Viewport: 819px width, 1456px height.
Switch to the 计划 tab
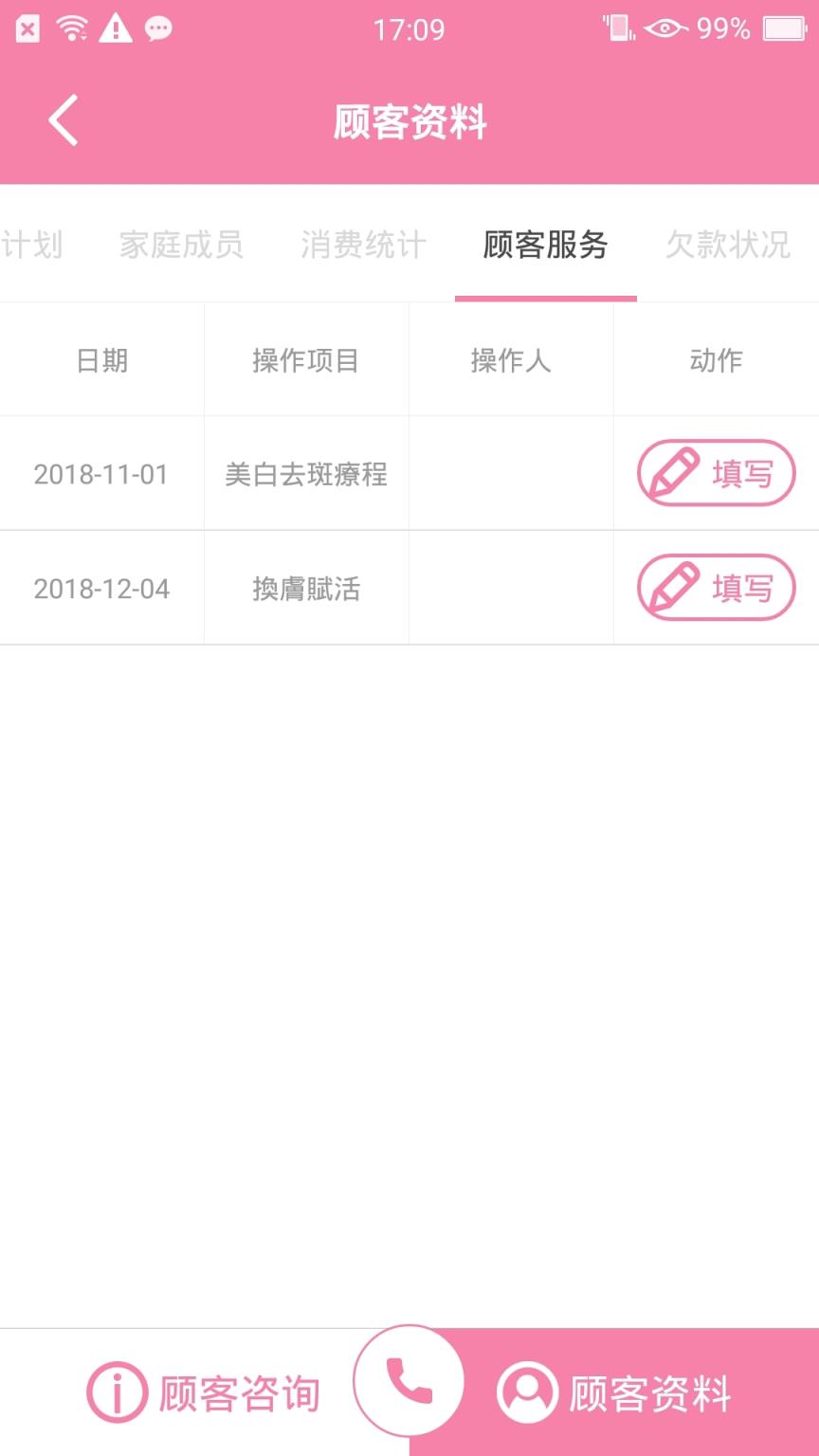coord(32,245)
